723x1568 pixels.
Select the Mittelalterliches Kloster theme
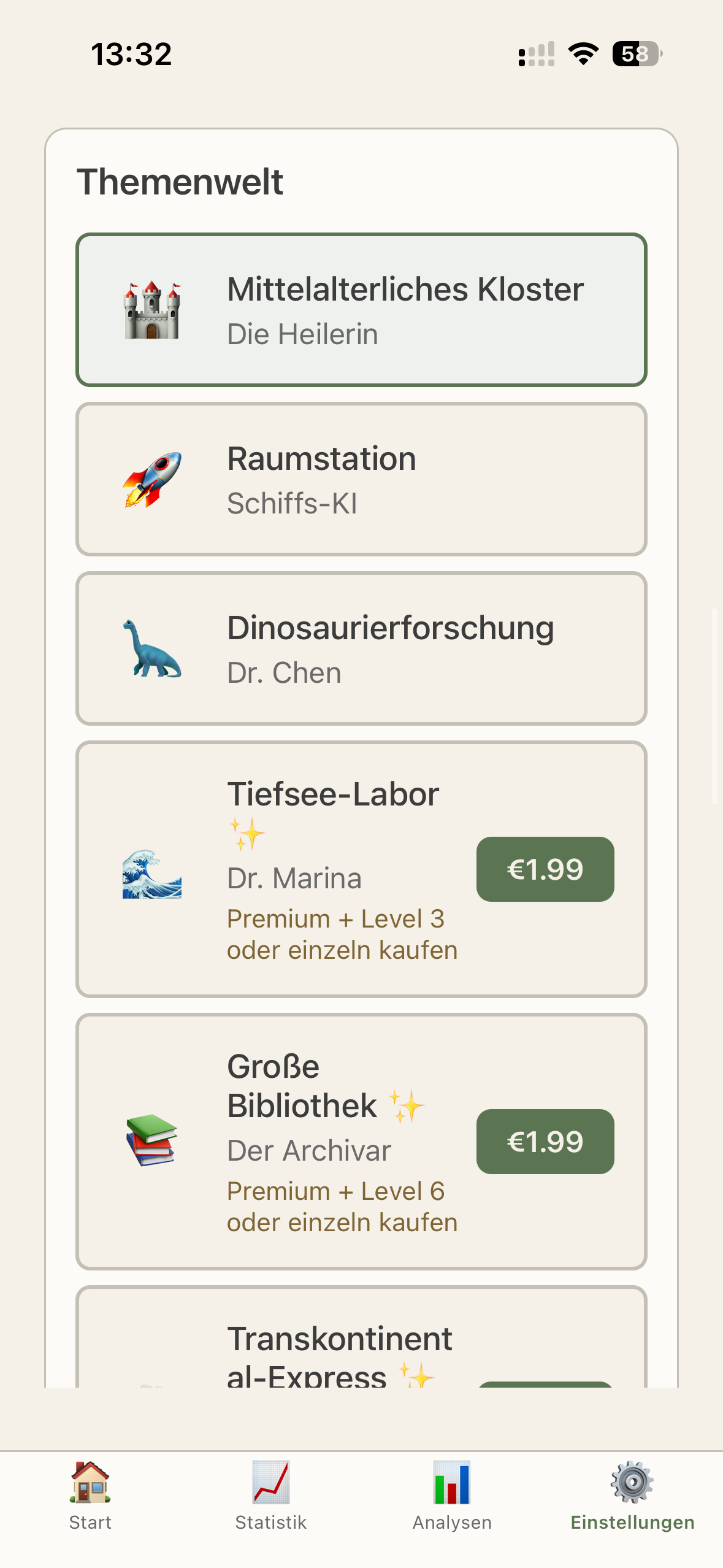(361, 310)
